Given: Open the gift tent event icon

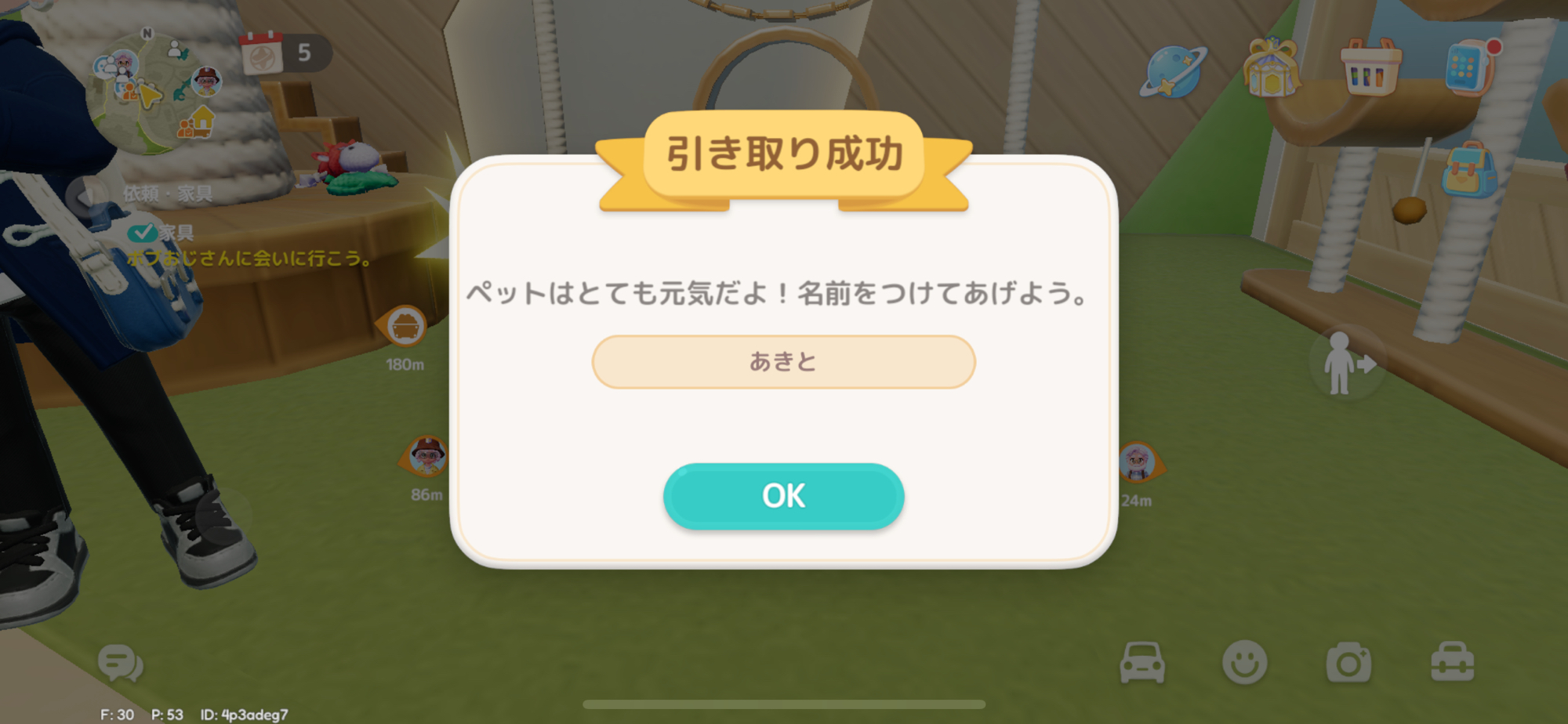Looking at the screenshot, I should [x=1271, y=69].
